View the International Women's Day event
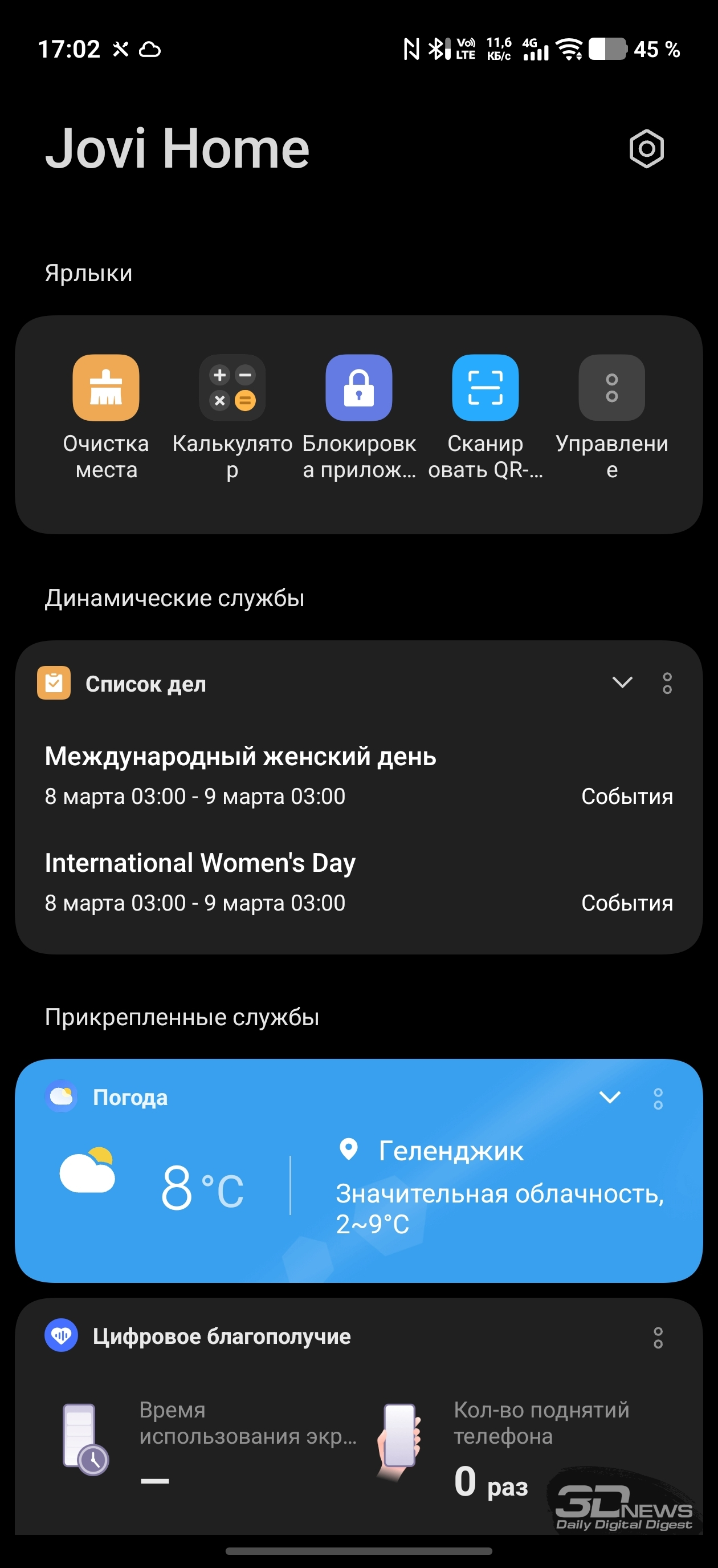The image size is (718, 1568). pos(200,863)
